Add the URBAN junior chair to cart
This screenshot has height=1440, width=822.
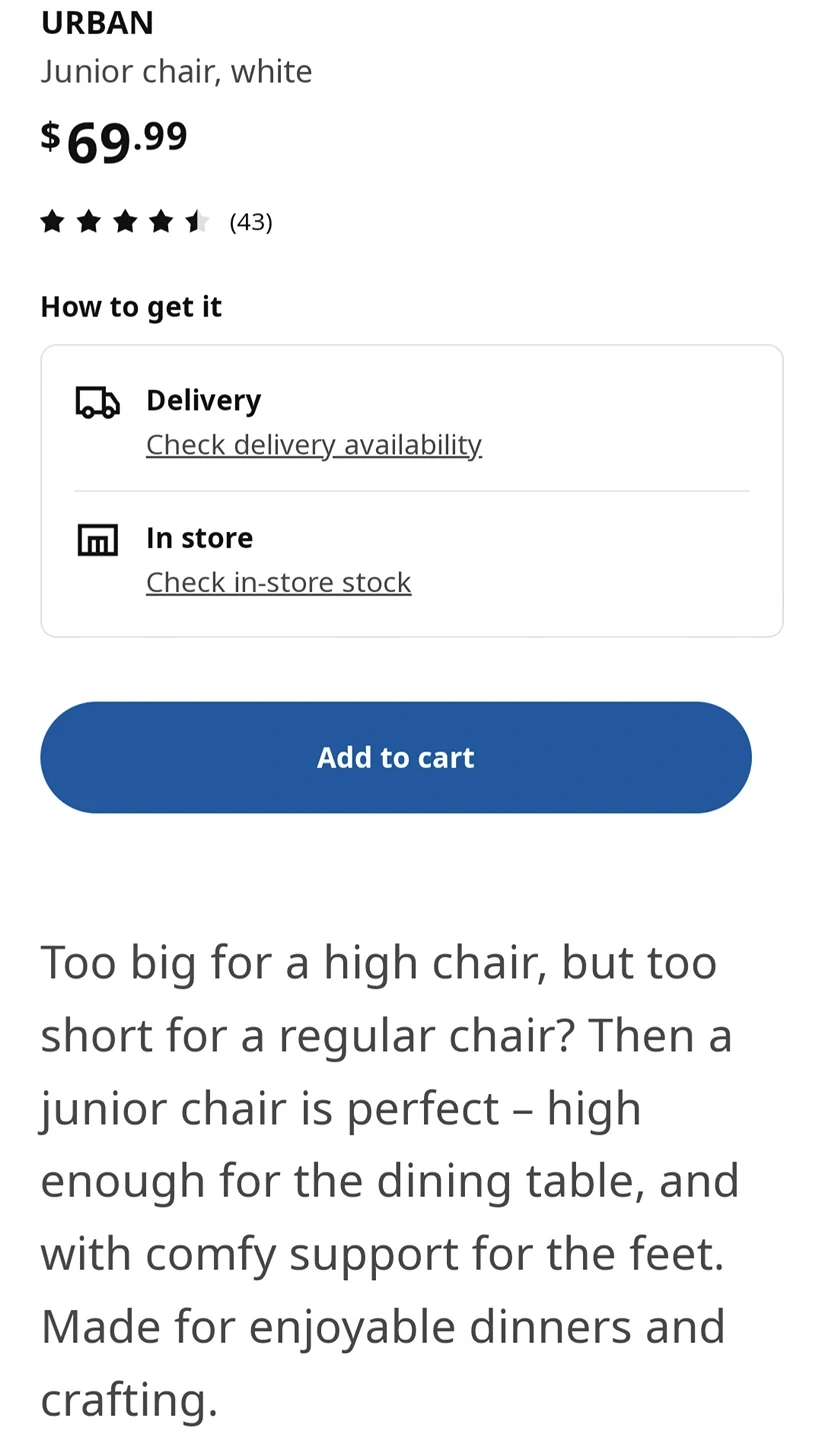point(396,757)
